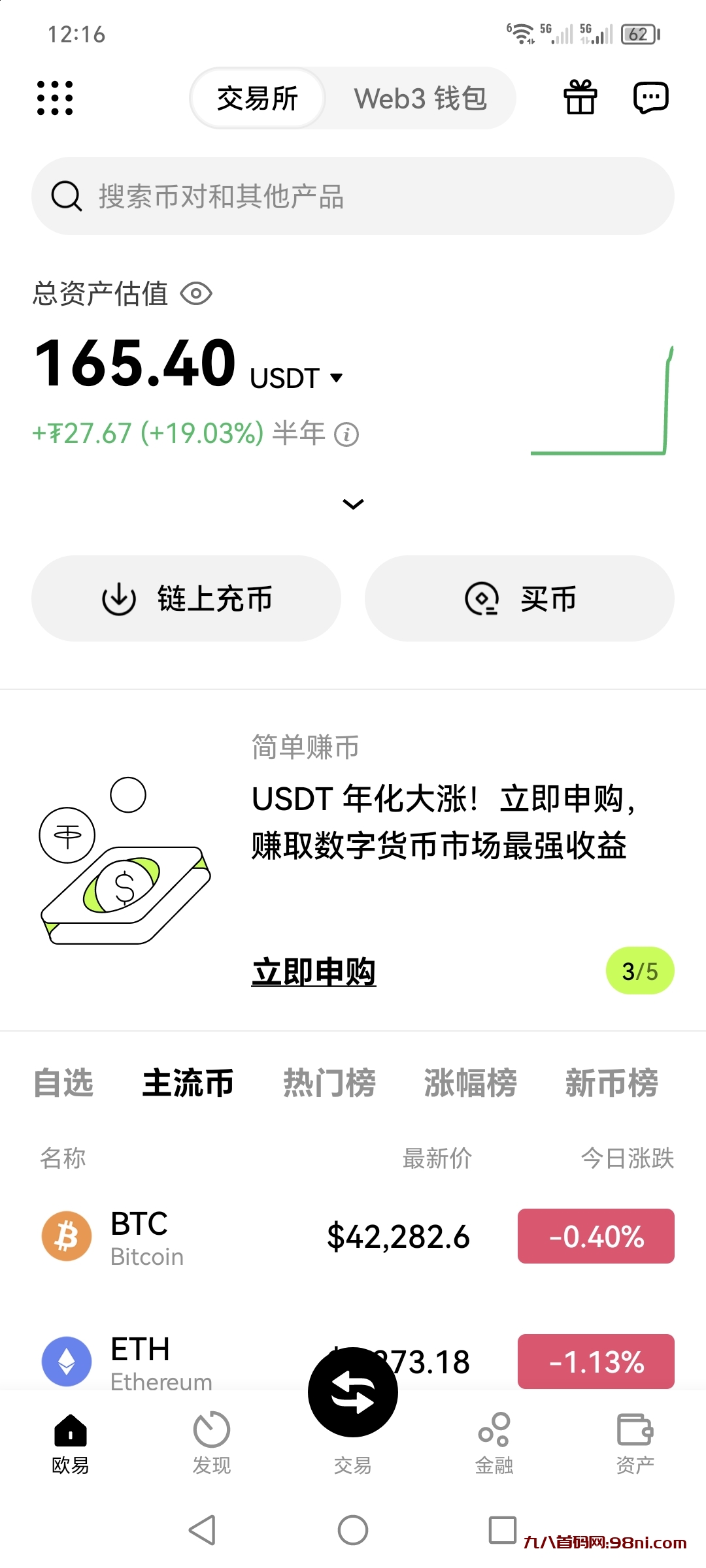
Task: Switch to the 新币榜 tab
Action: [x=612, y=1083]
